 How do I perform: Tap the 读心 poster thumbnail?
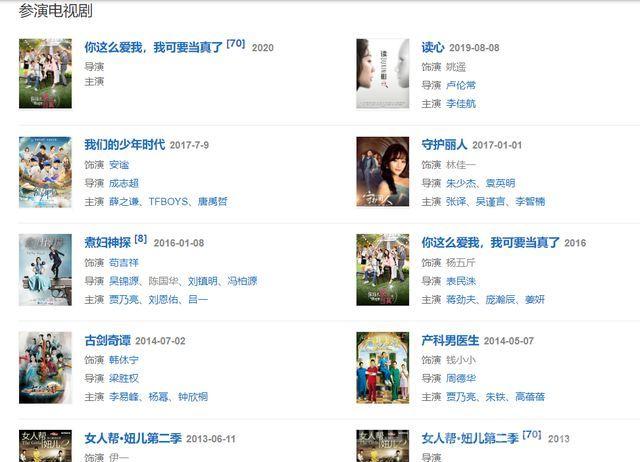[382, 73]
